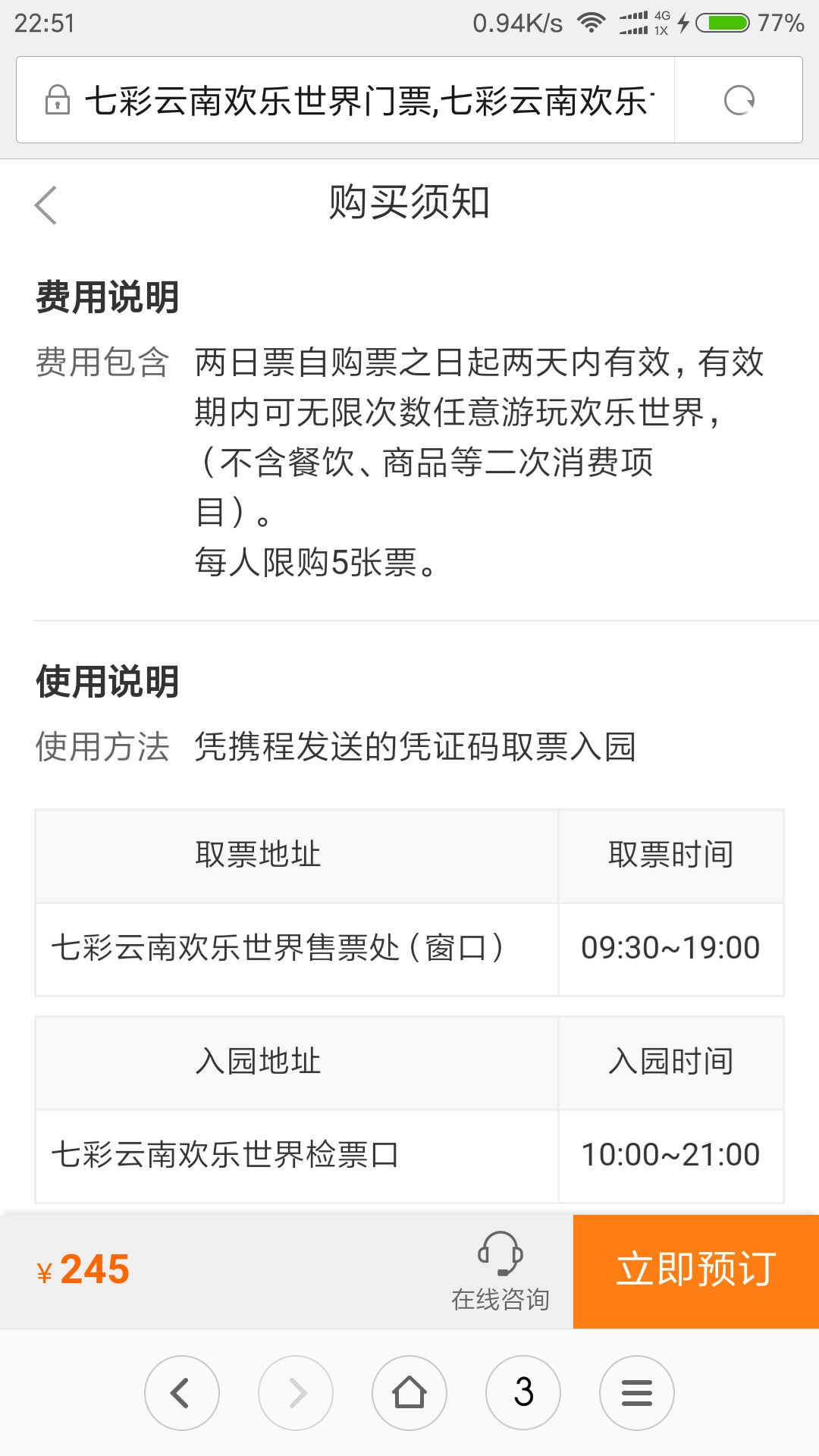The height and width of the screenshot is (1456, 819).
Task: Open the browser menu
Action: [x=637, y=1393]
